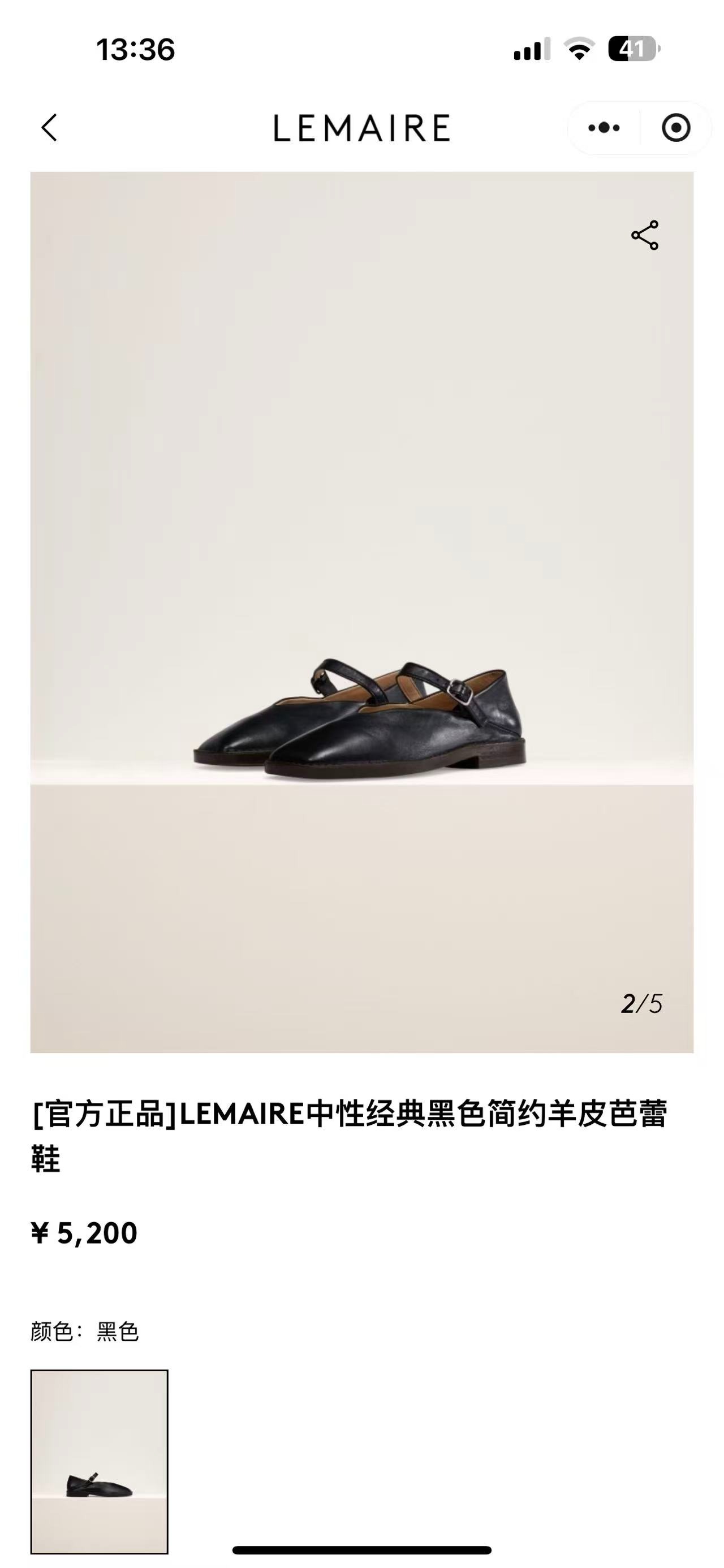Open the mini program more options menu
This screenshot has height=1568, width=724.
pyautogui.click(x=604, y=128)
